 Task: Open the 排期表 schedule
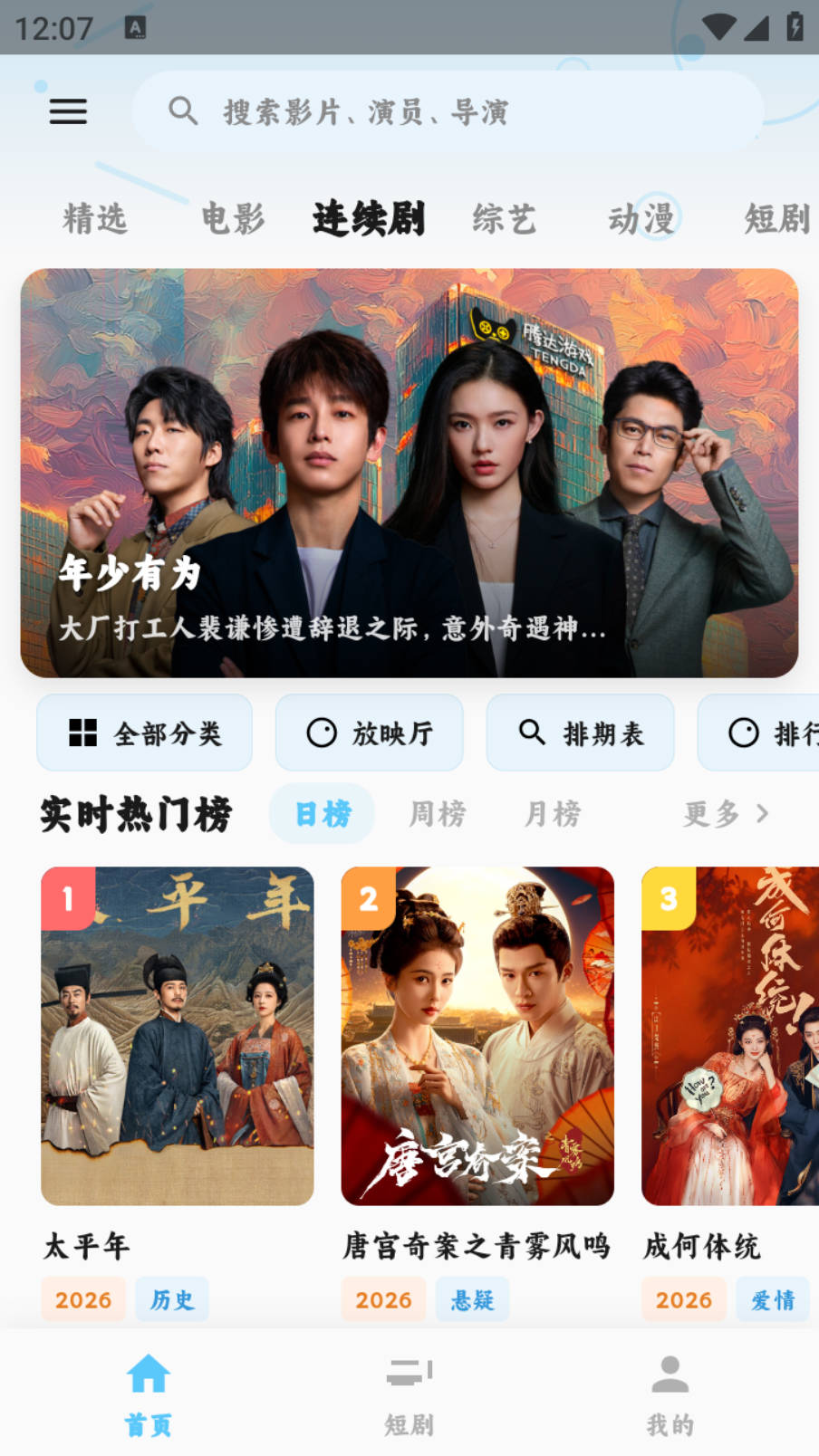pyautogui.click(x=581, y=733)
